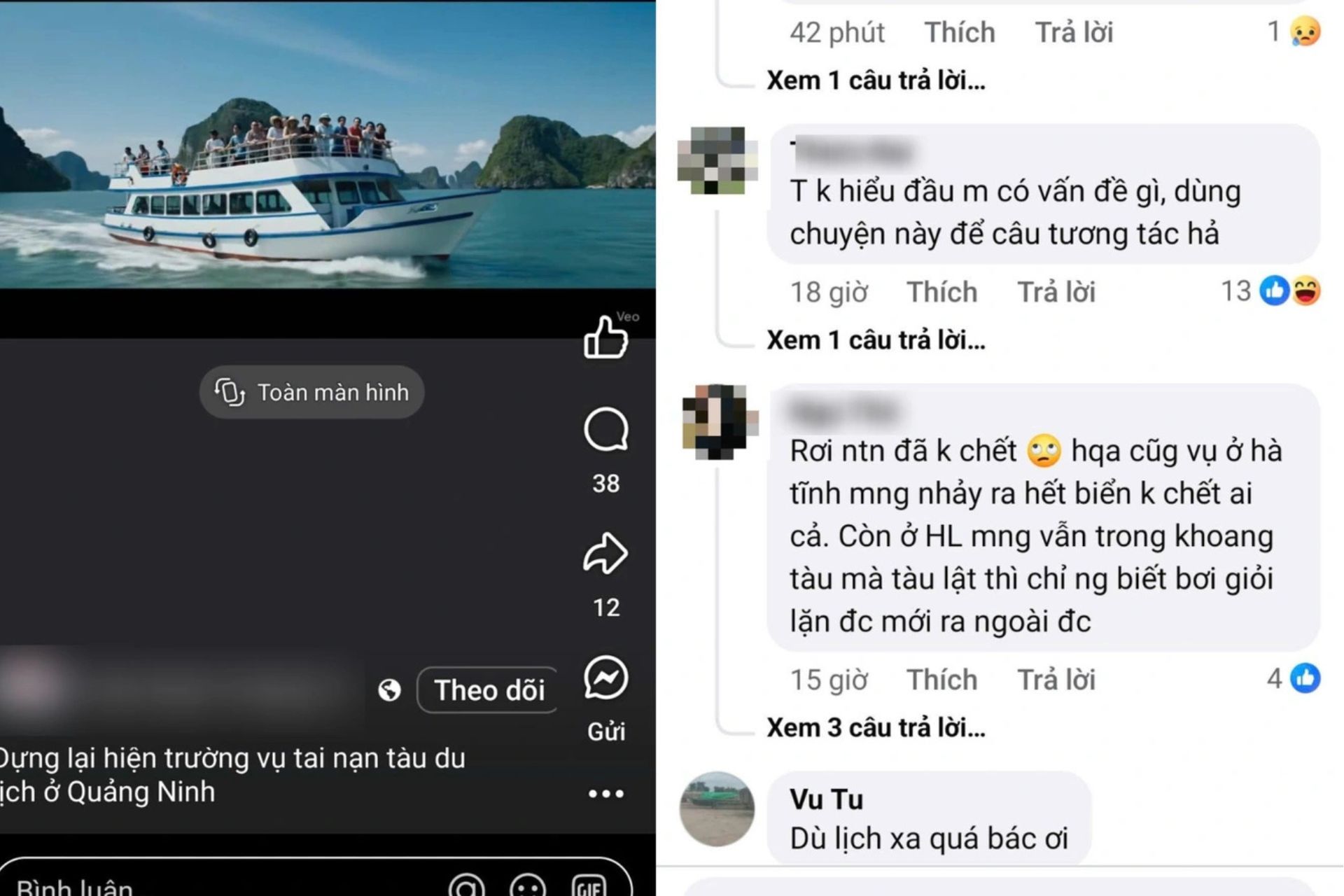Like the 15 giờ comment
1344x896 pixels.
point(941,680)
